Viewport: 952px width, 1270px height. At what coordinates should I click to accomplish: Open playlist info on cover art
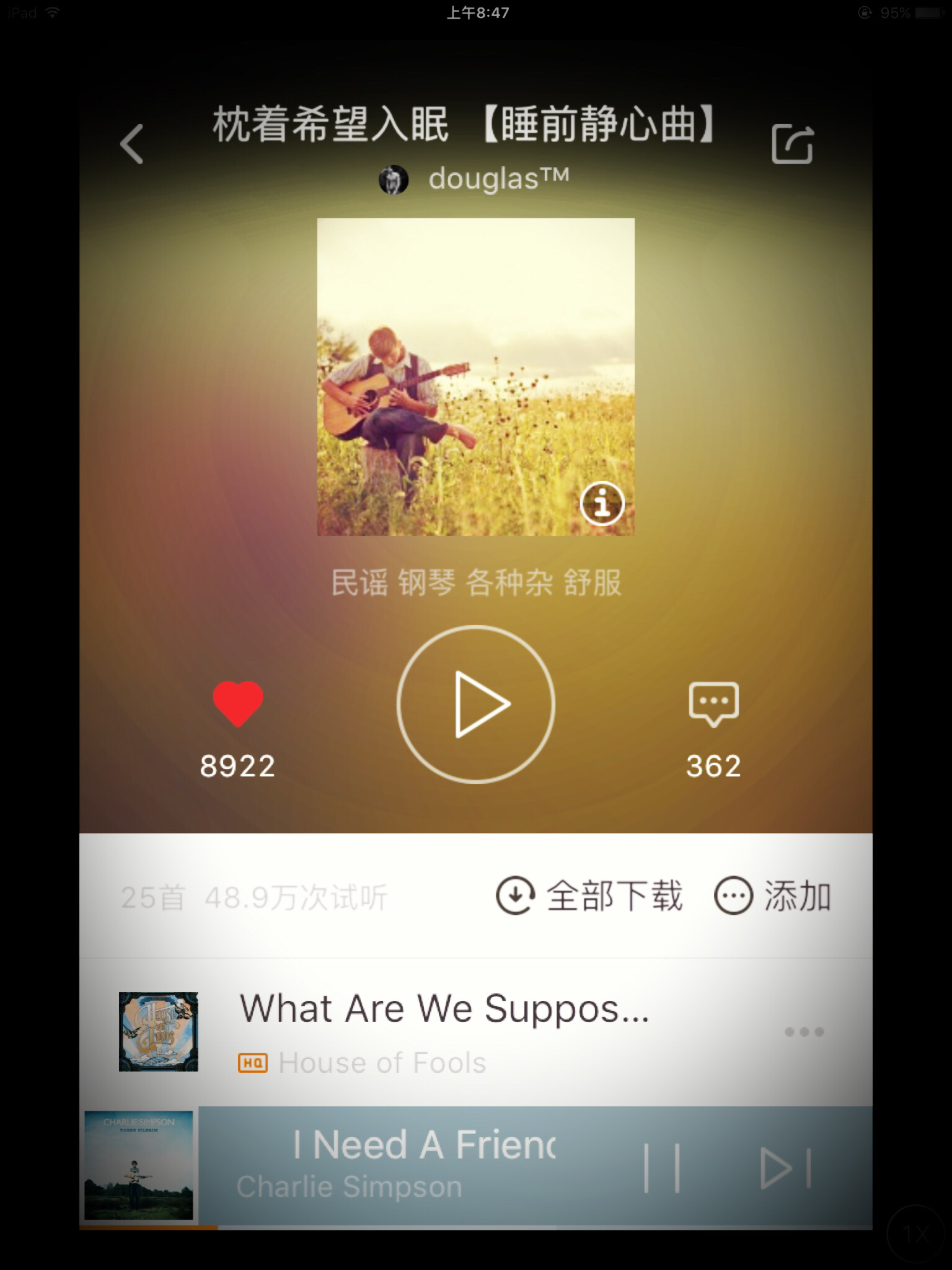[602, 504]
